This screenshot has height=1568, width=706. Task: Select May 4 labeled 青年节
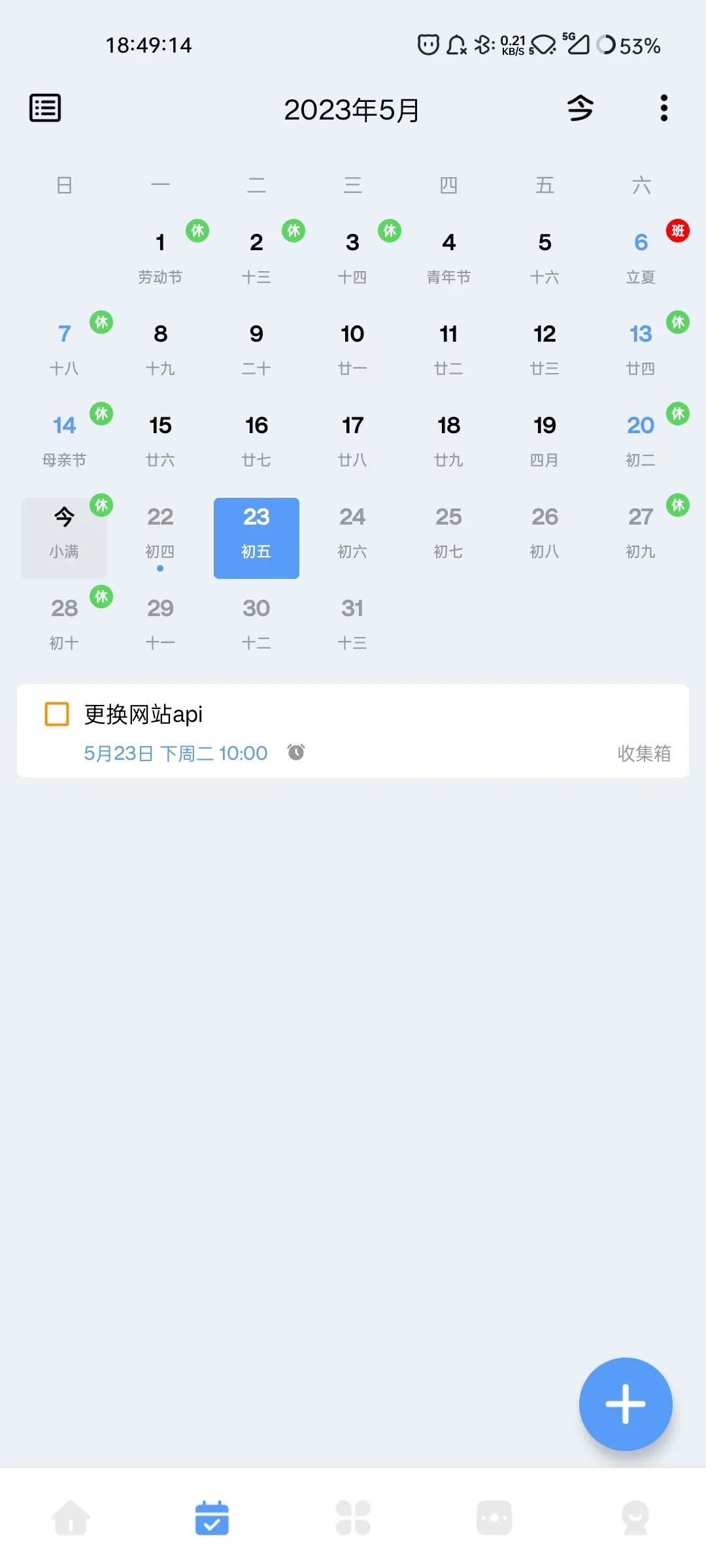coord(448,255)
